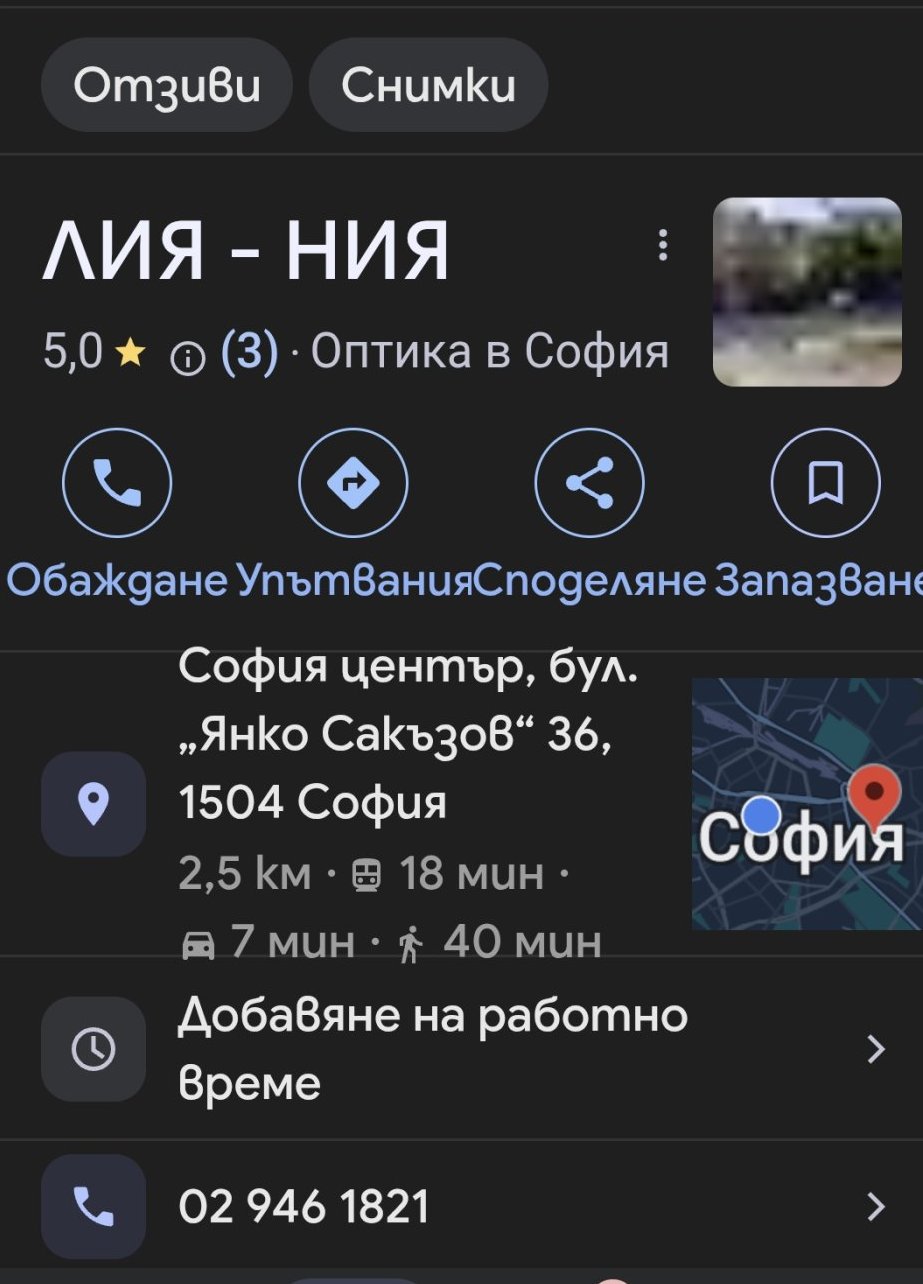Open the reviews count (3) link
This screenshot has width=923, height=1284.
[249, 352]
